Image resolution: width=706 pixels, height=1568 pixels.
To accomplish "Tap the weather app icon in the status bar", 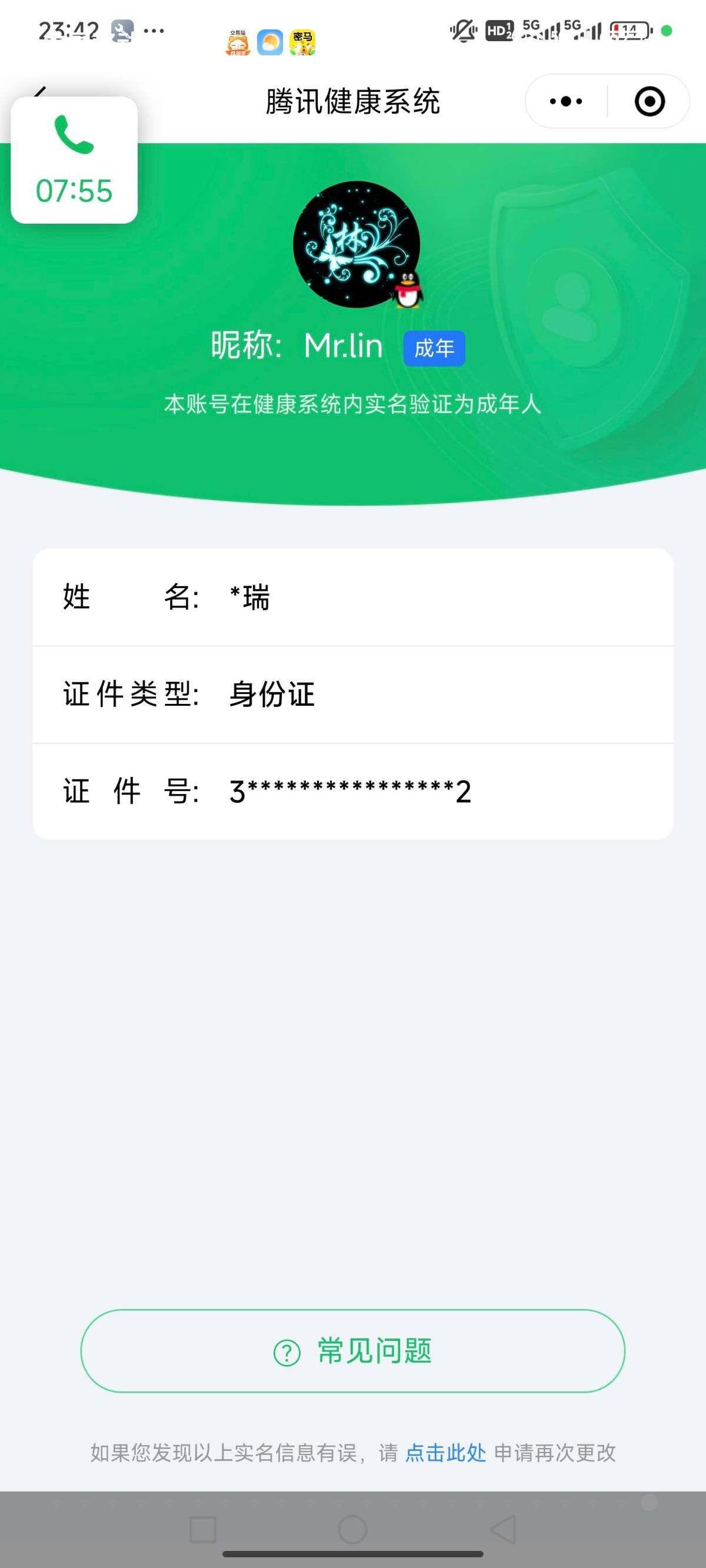I will click(269, 41).
